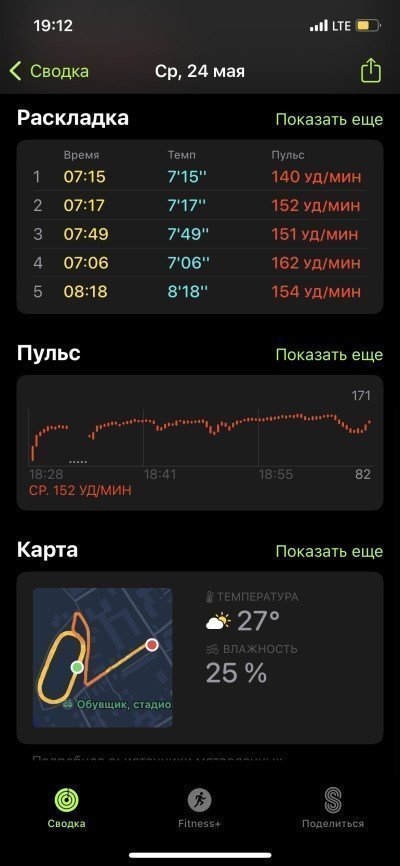This screenshot has width=400, height=866.
Task: Share this workout via the share icon
Action: tap(371, 71)
